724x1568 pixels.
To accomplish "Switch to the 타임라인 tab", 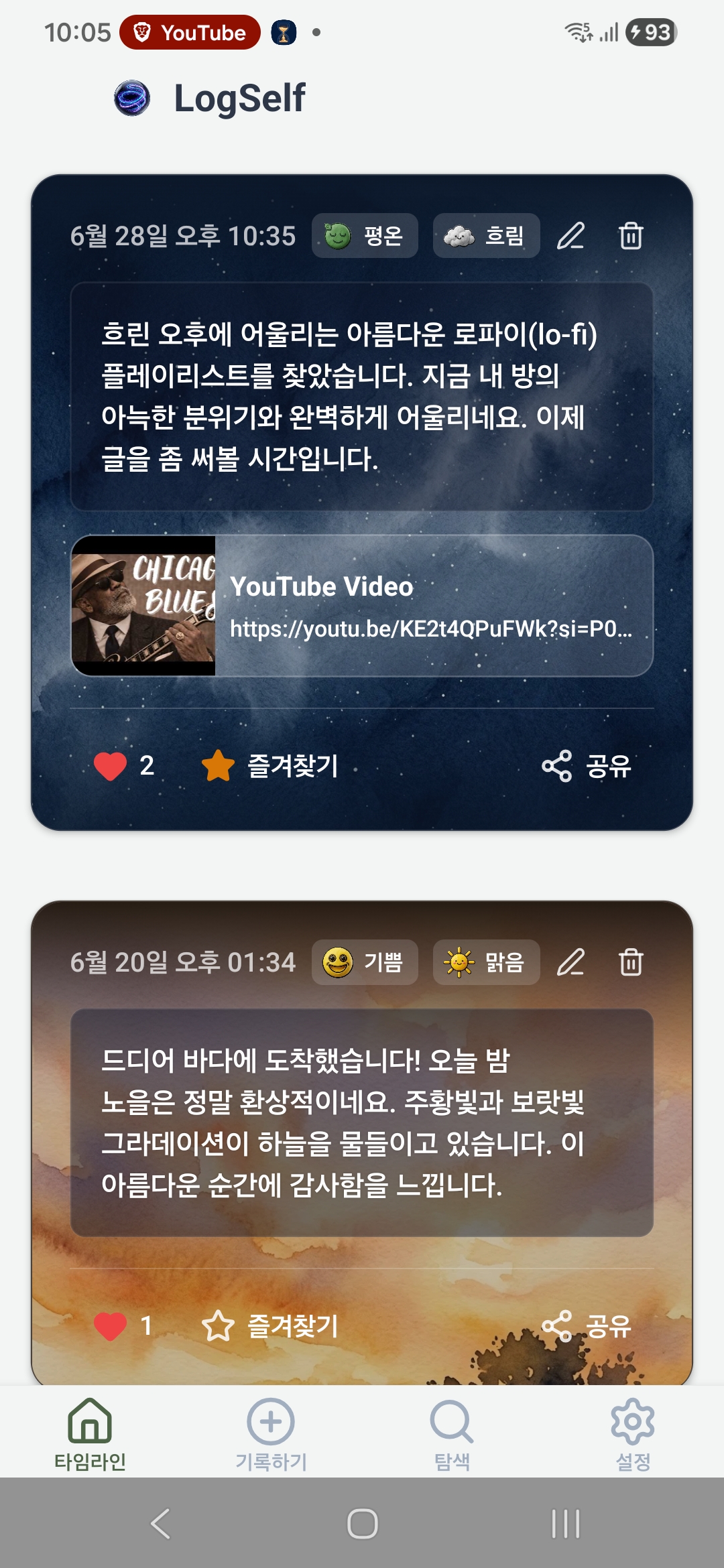I will [x=90, y=1434].
